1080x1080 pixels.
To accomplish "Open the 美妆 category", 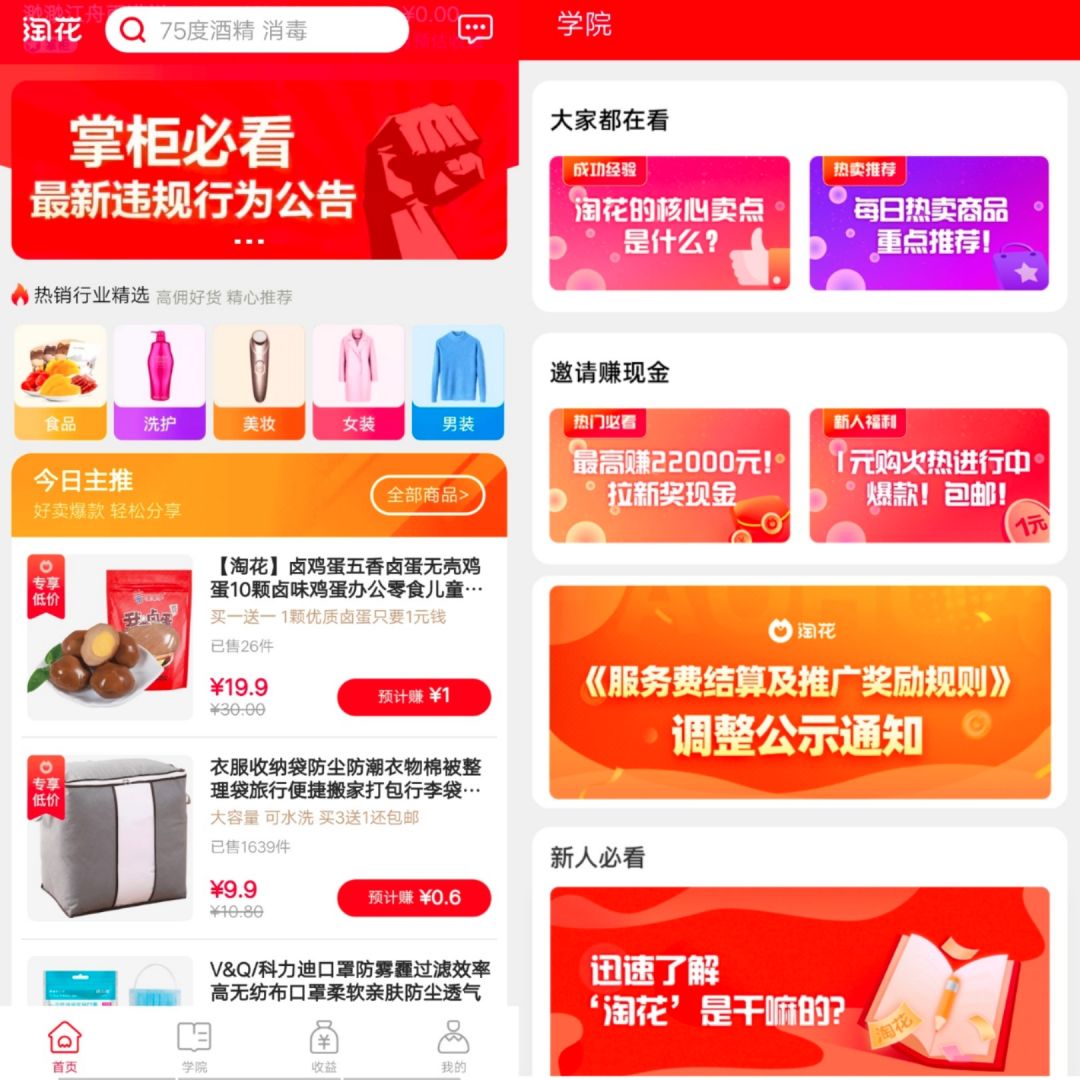I will (258, 382).
